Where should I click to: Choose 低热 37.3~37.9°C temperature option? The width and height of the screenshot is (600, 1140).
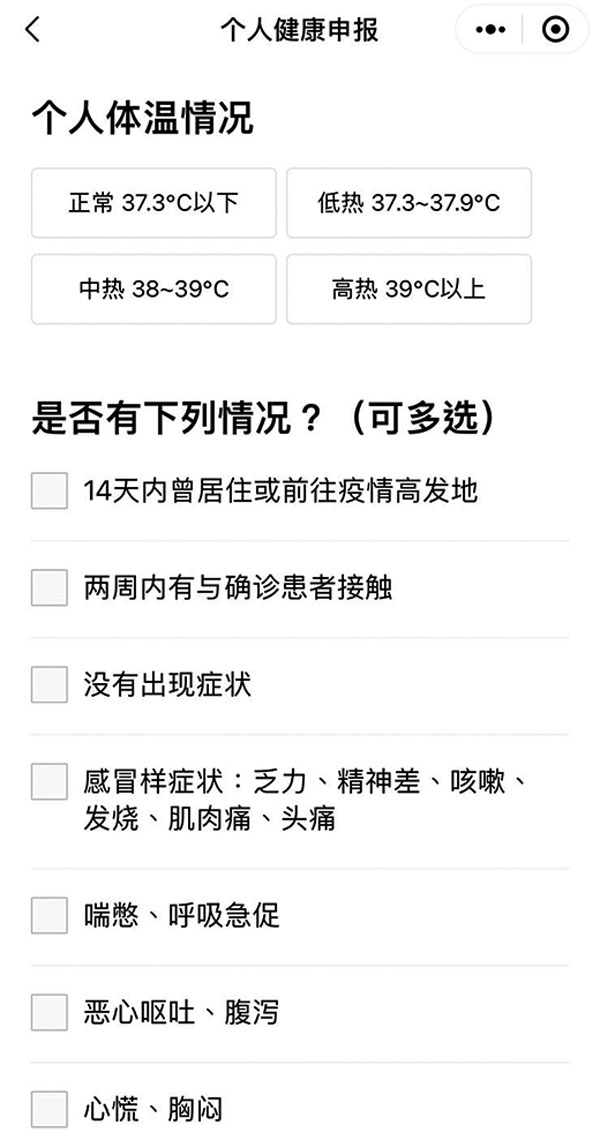coord(409,203)
